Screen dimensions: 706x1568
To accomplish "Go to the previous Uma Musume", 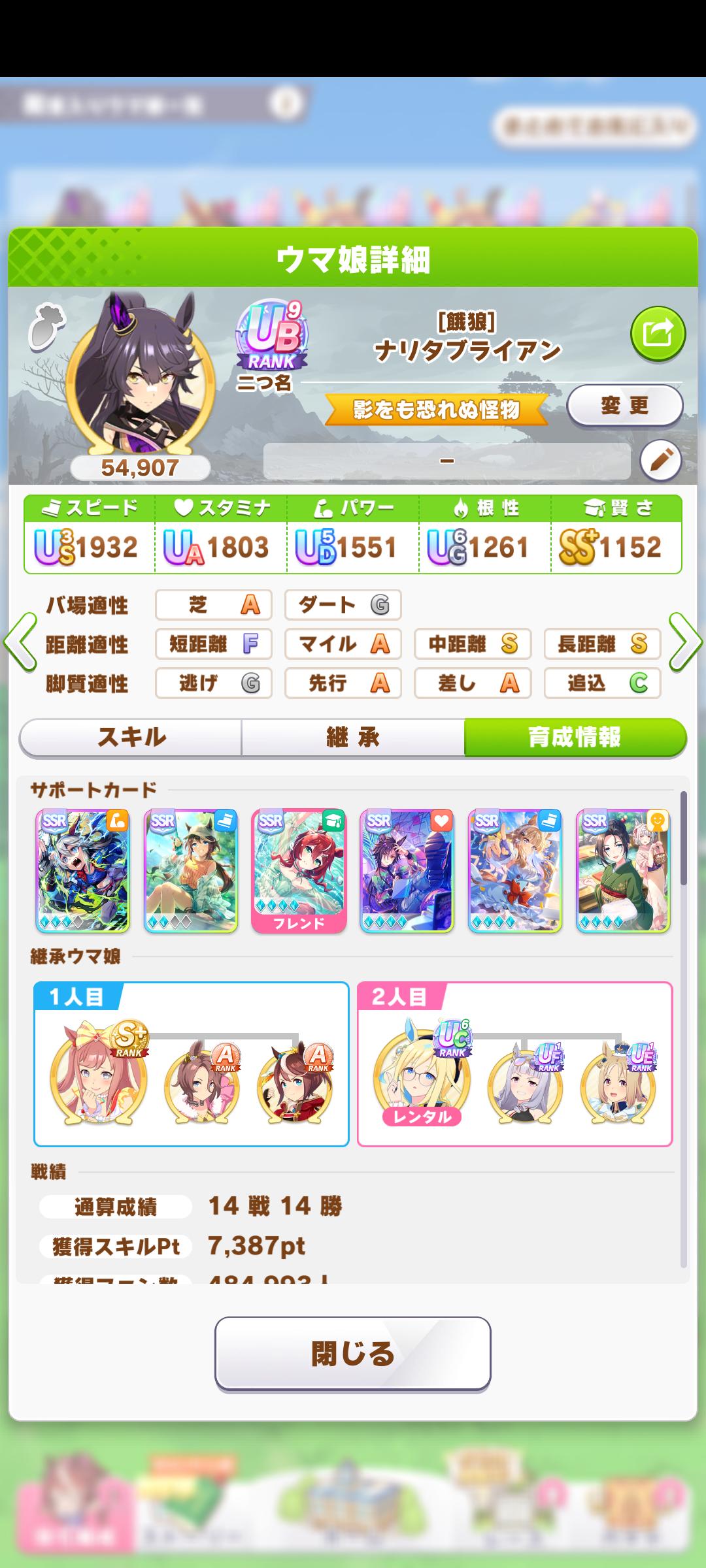I will pyautogui.click(x=20, y=643).
